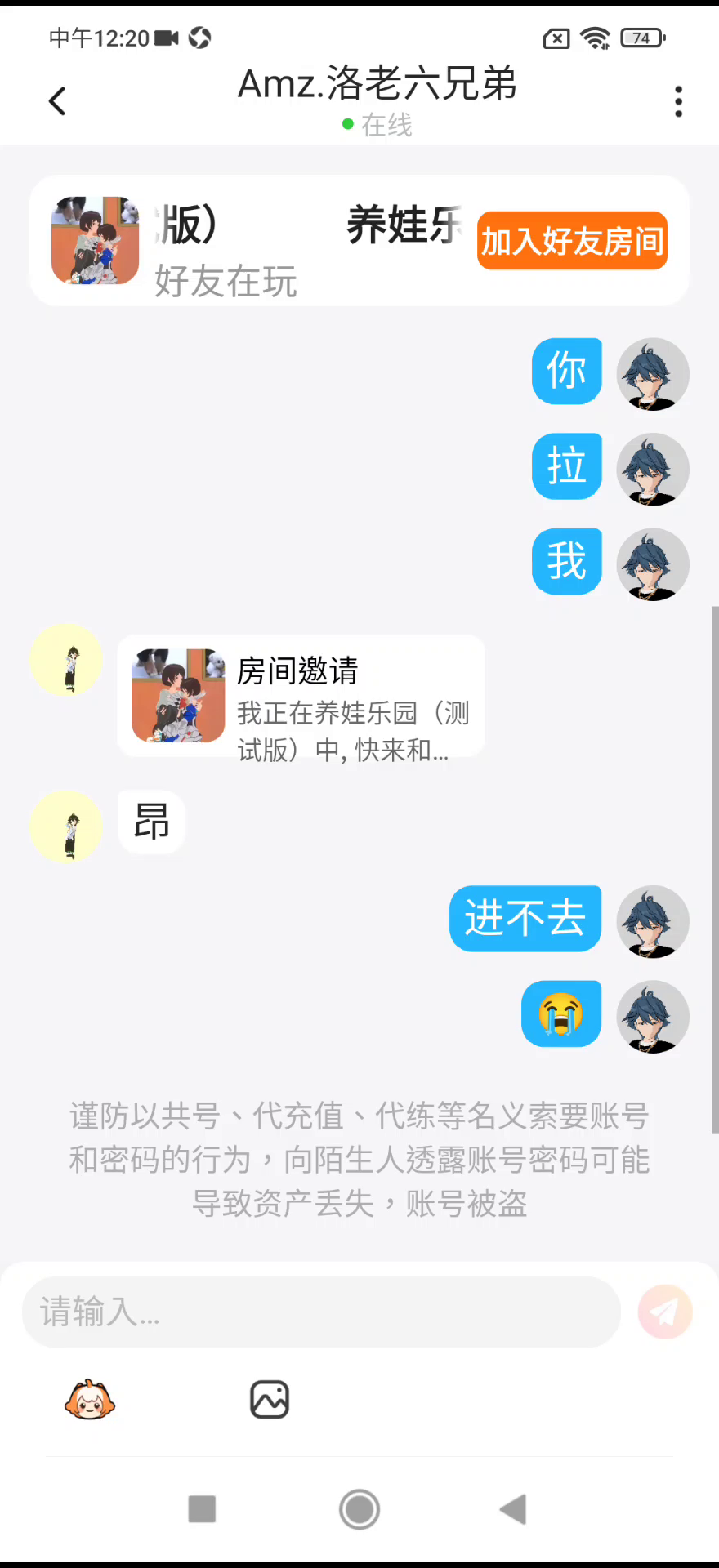Open the friend's avatar beside the 昂 message
This screenshot has width=719, height=1568.
click(x=66, y=826)
